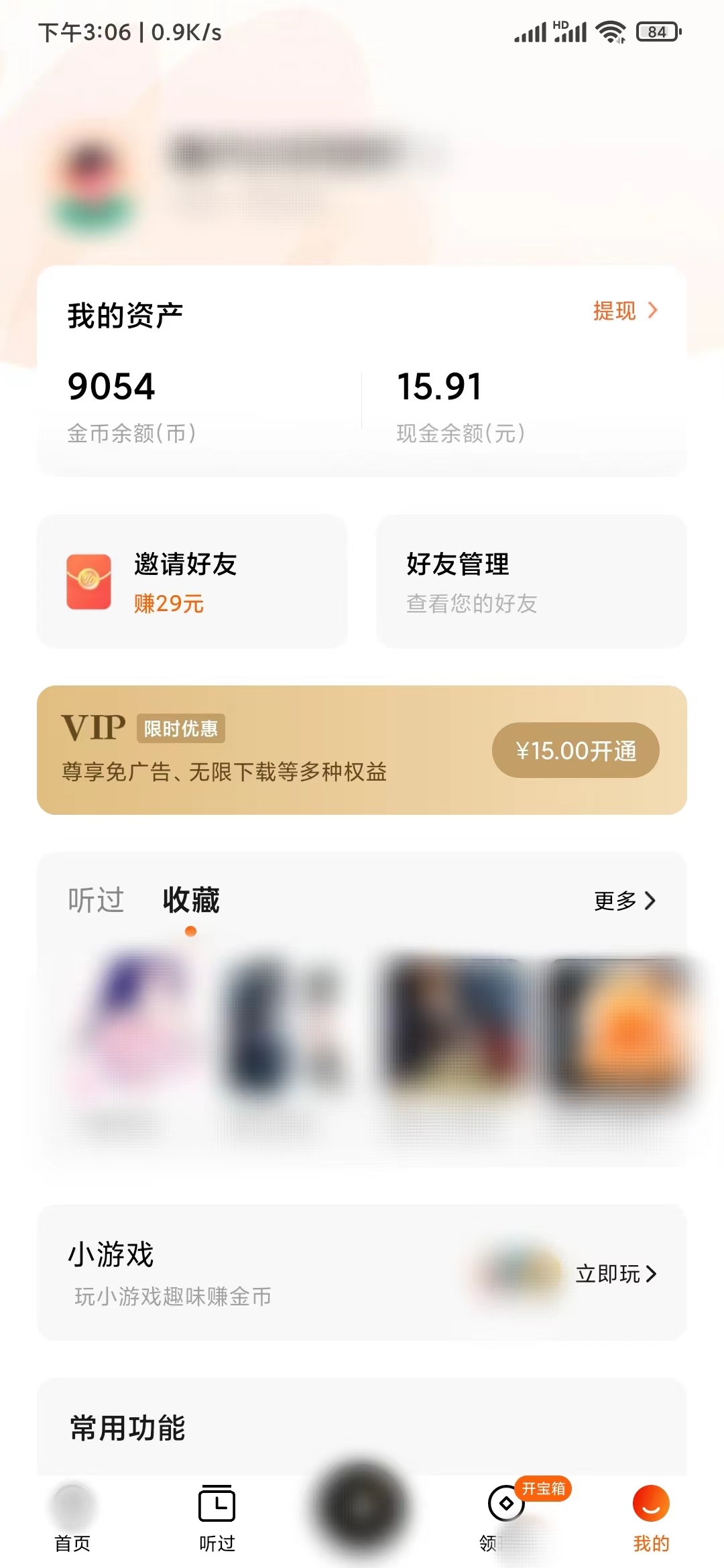Expand 立即玩 mini games section
Viewport: 724px width, 1568px height.
610,1275
